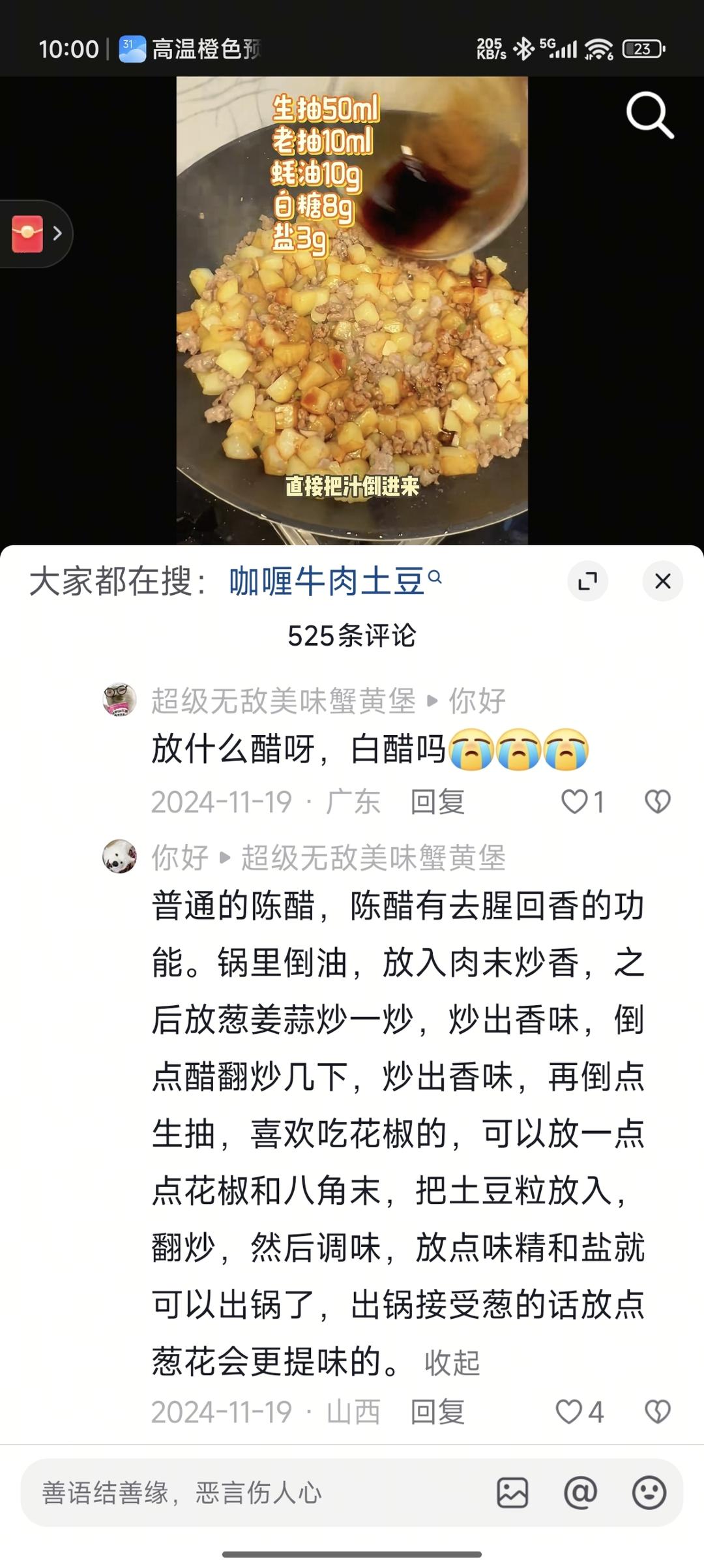Open the red envelope side panel
The height and width of the screenshot is (1568, 704).
[x=36, y=234]
